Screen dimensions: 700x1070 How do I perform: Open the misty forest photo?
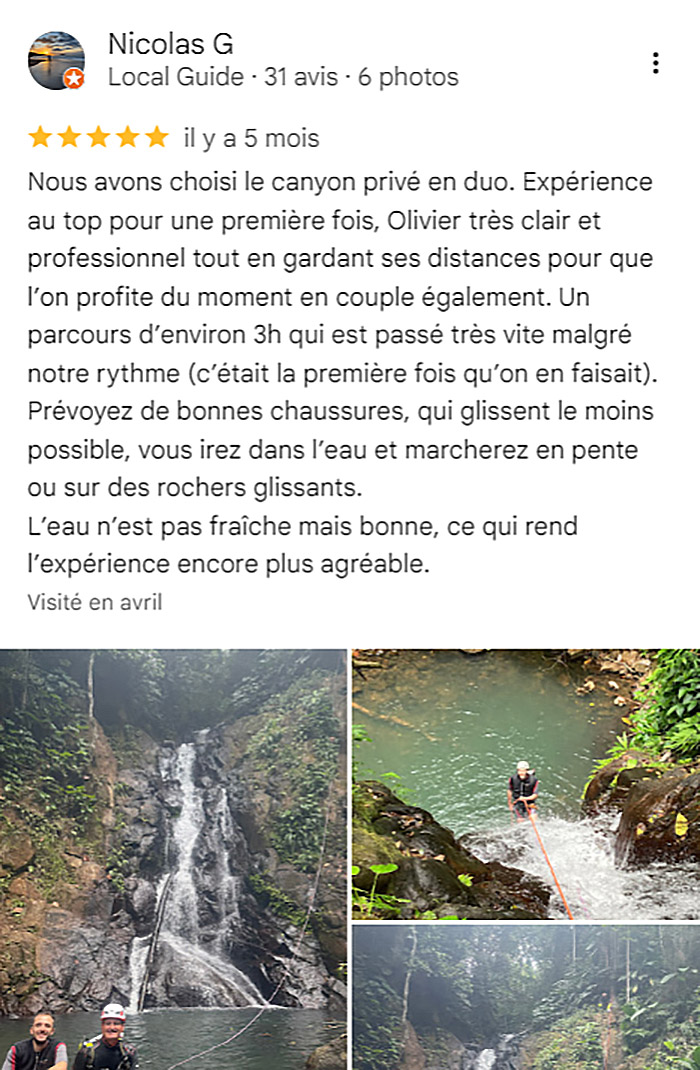click(525, 997)
